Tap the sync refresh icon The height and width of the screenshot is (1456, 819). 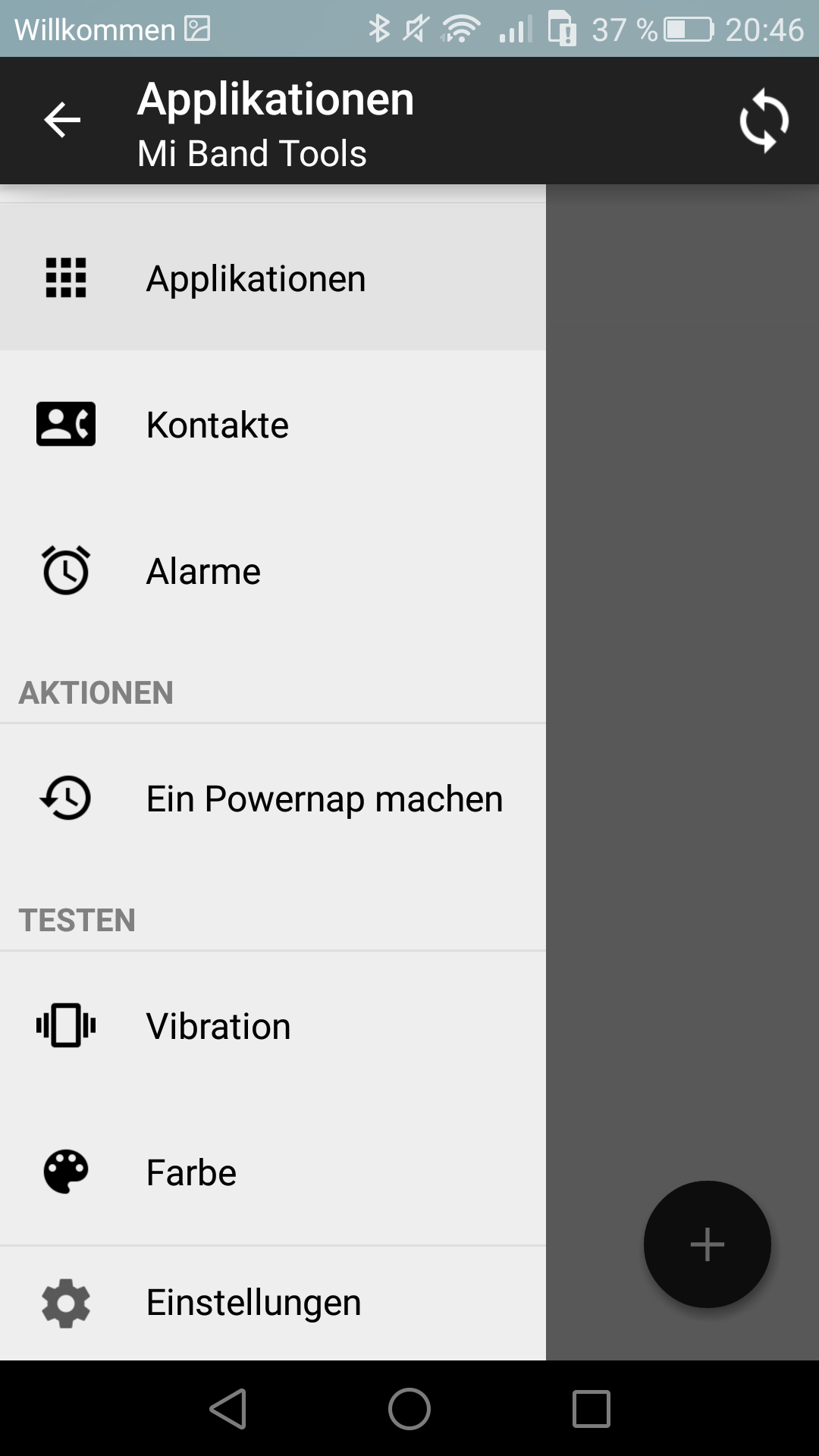[764, 121]
